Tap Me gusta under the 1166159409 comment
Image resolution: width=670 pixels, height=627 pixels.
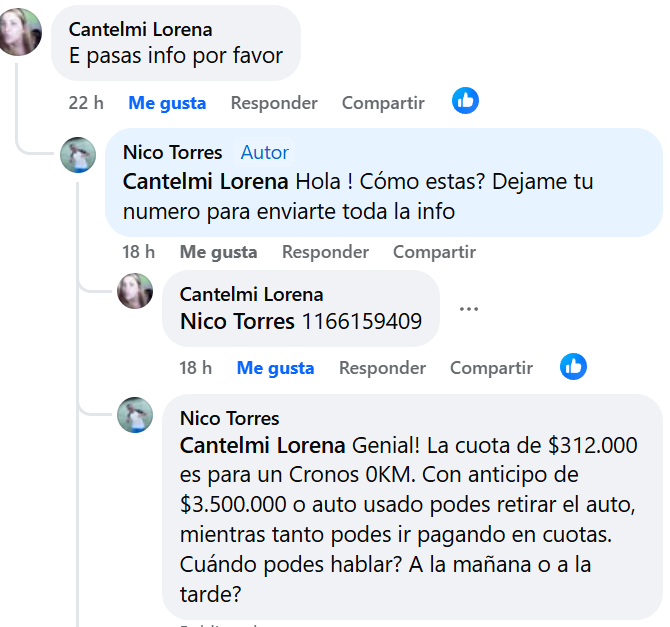click(275, 368)
